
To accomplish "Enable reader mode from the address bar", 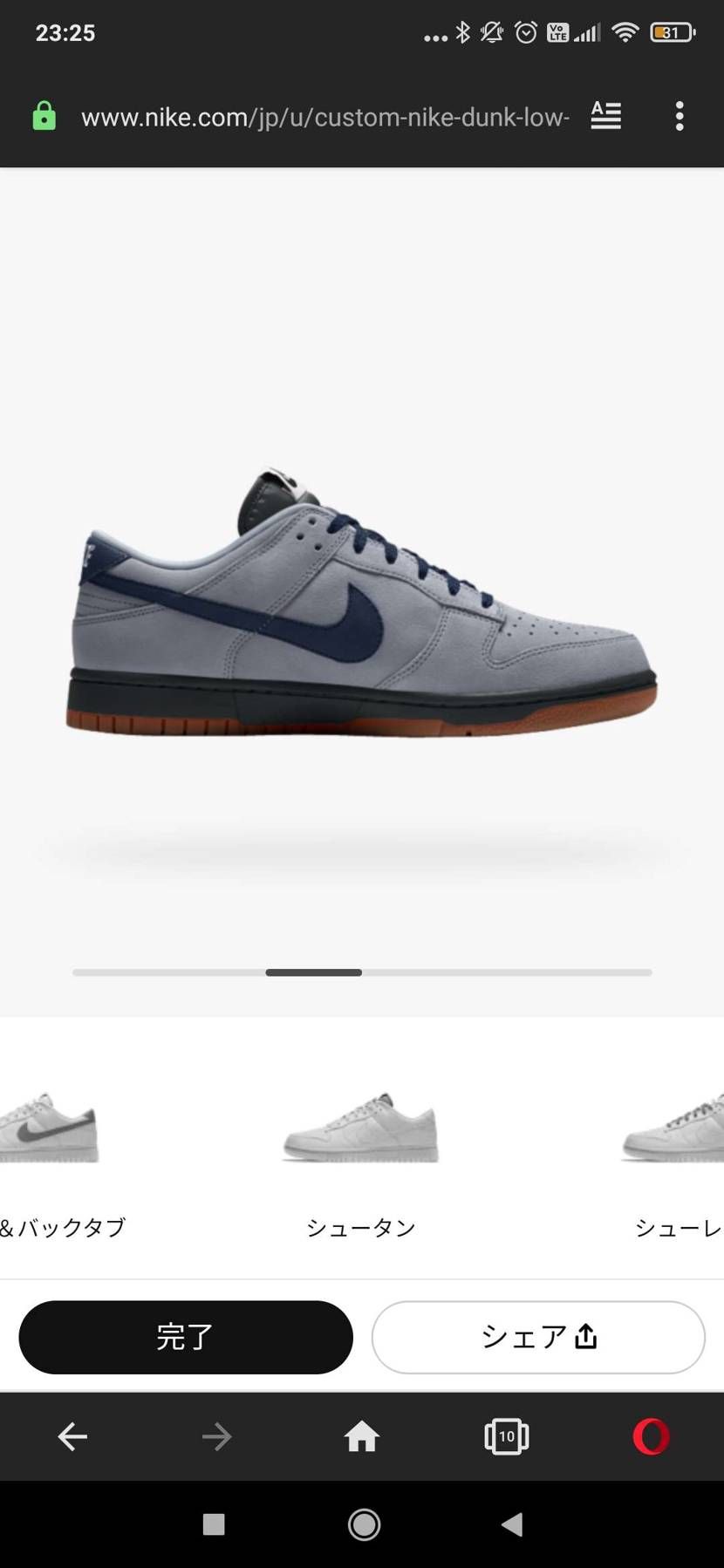I will click(x=606, y=116).
